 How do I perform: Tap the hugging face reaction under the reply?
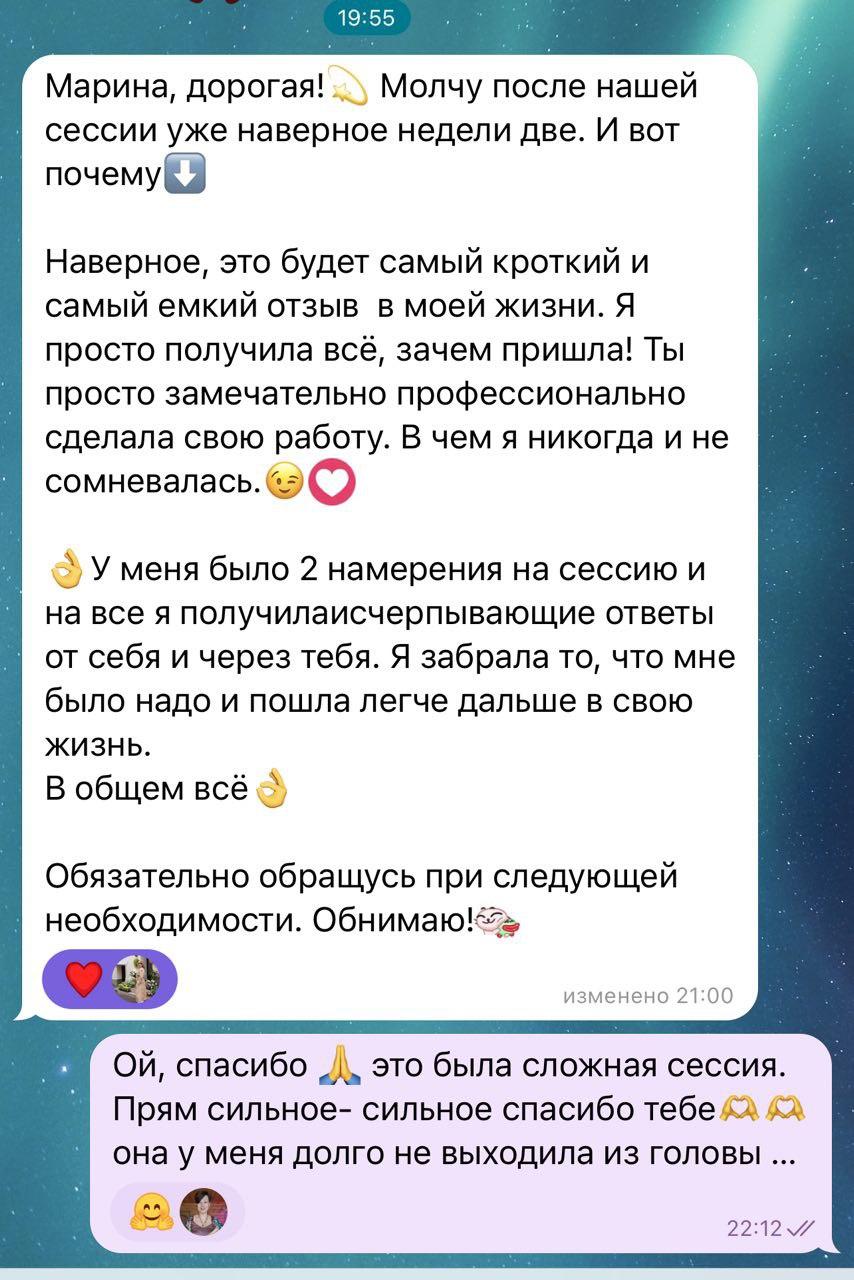tap(151, 1213)
